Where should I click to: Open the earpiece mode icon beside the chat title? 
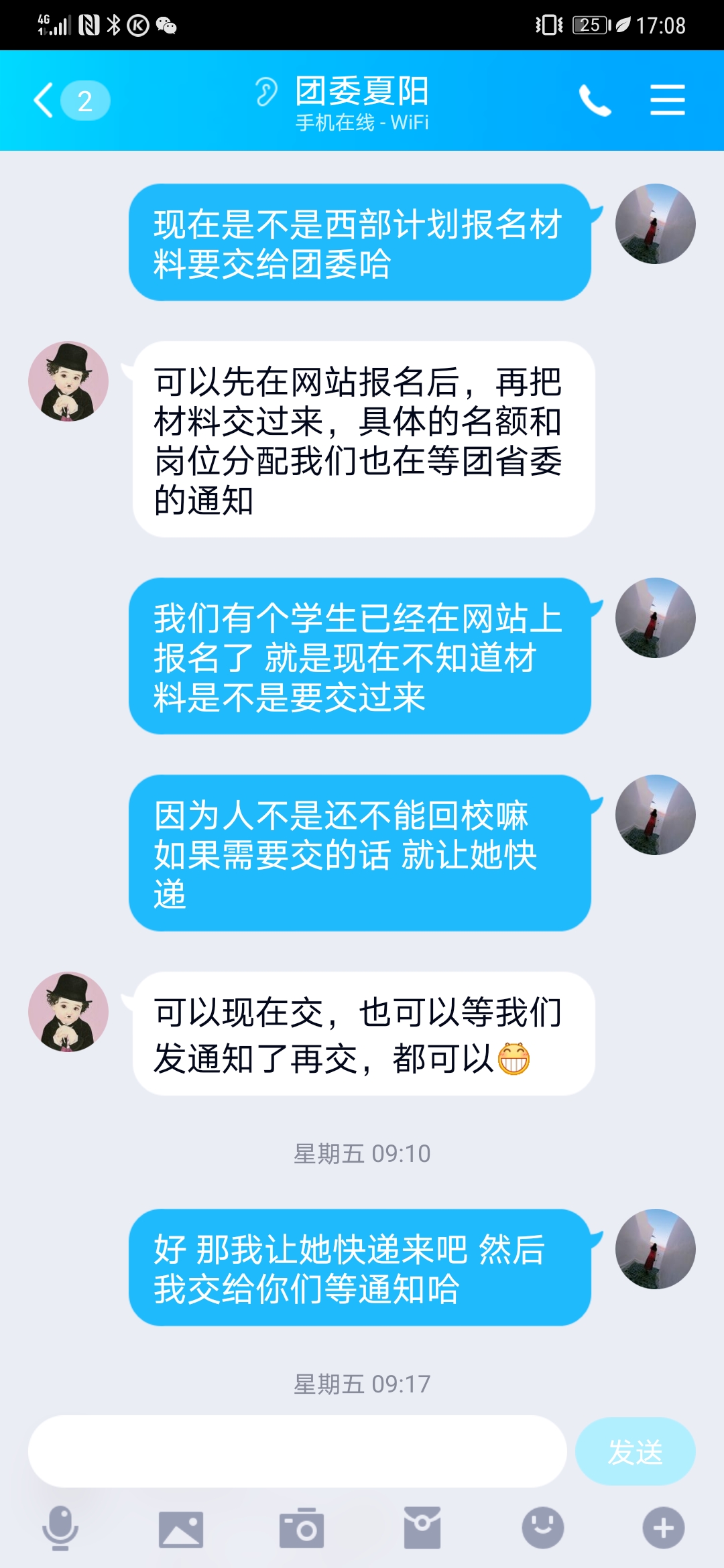coord(266,92)
